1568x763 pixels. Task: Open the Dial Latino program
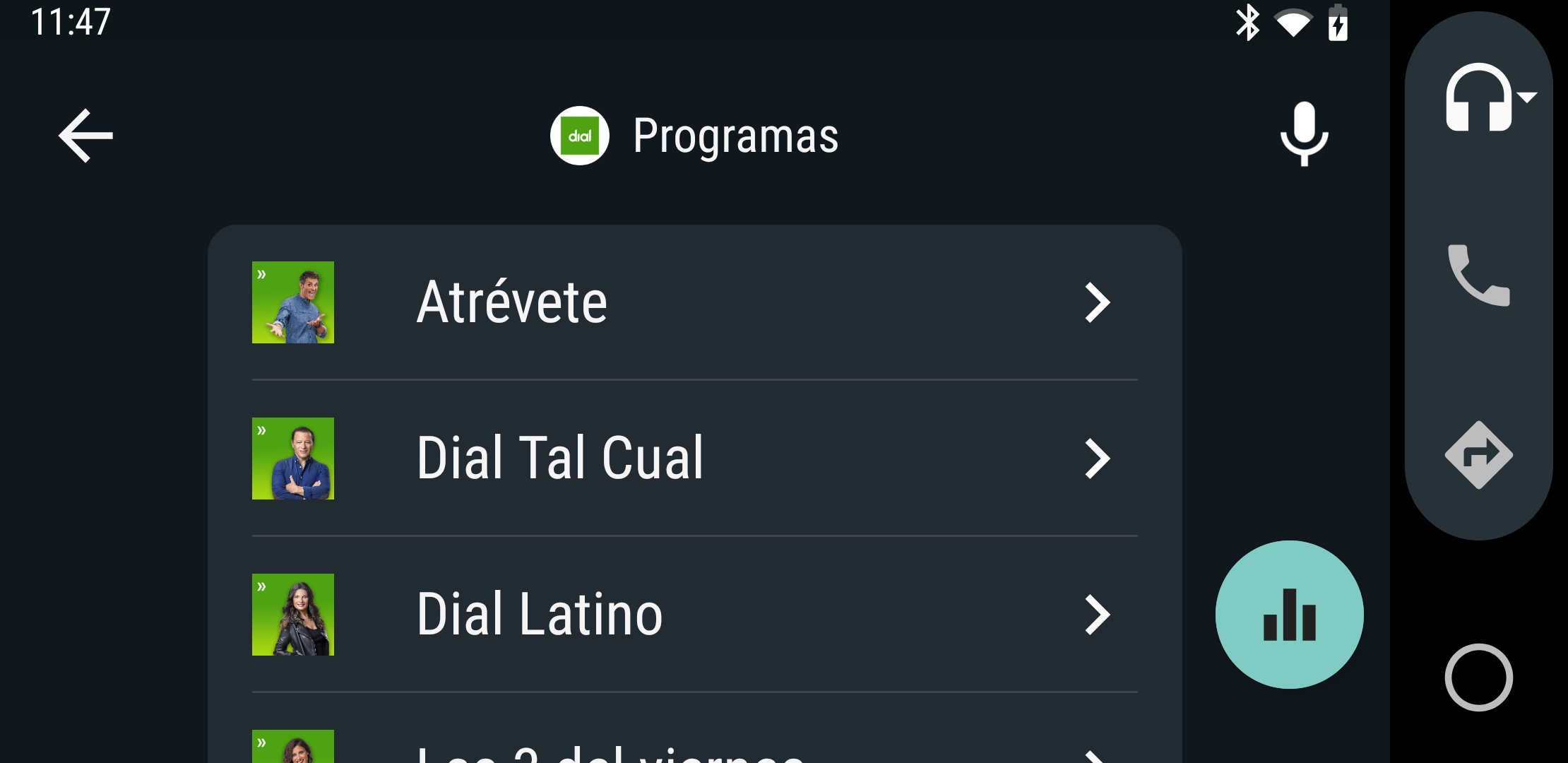(x=694, y=615)
